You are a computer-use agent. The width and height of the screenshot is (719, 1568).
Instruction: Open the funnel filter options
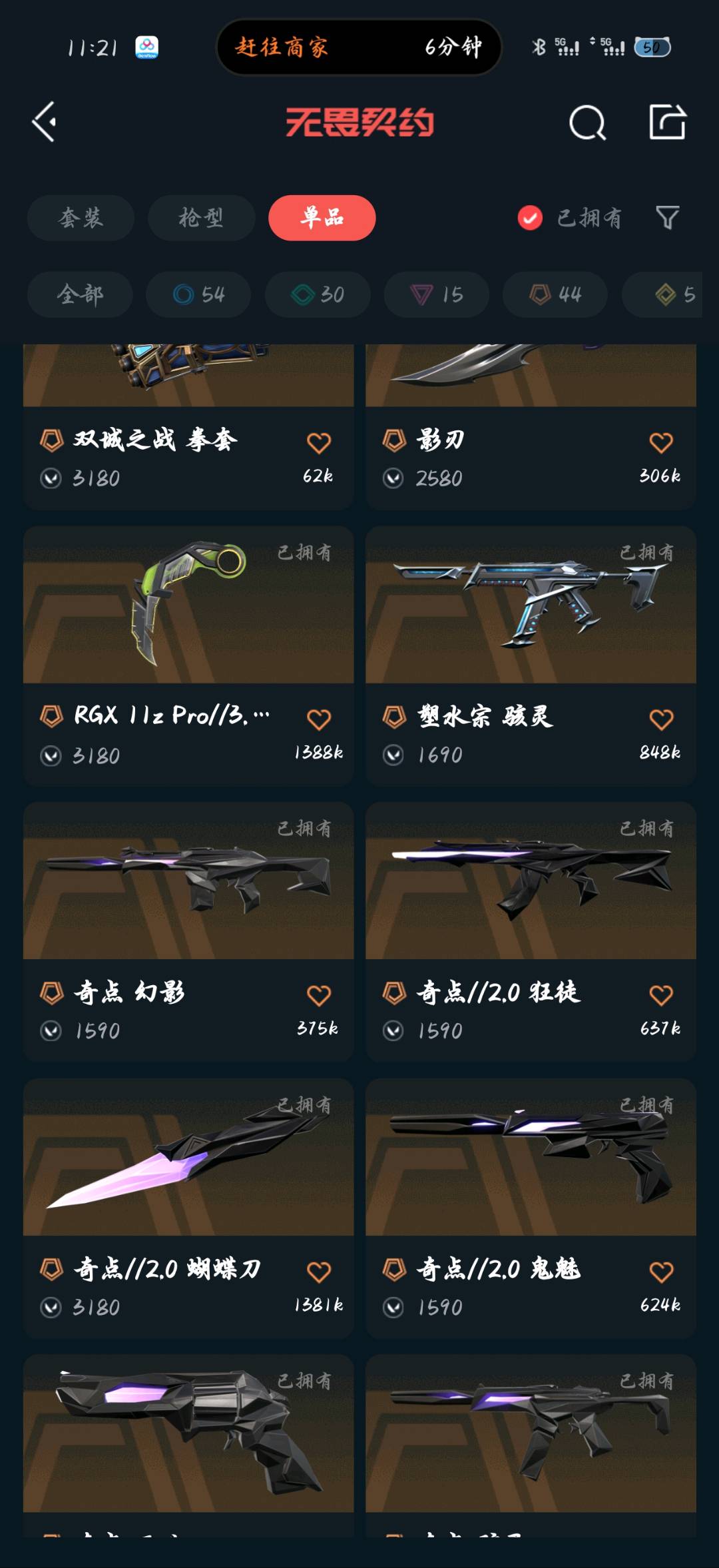[667, 217]
